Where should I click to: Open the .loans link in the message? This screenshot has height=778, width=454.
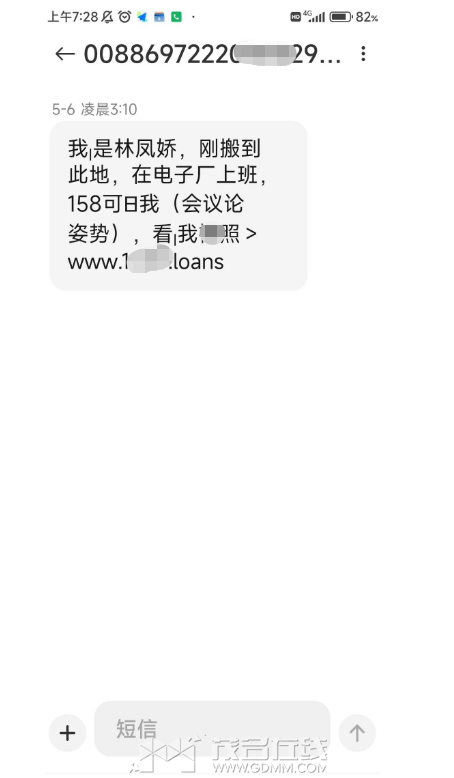tap(146, 261)
